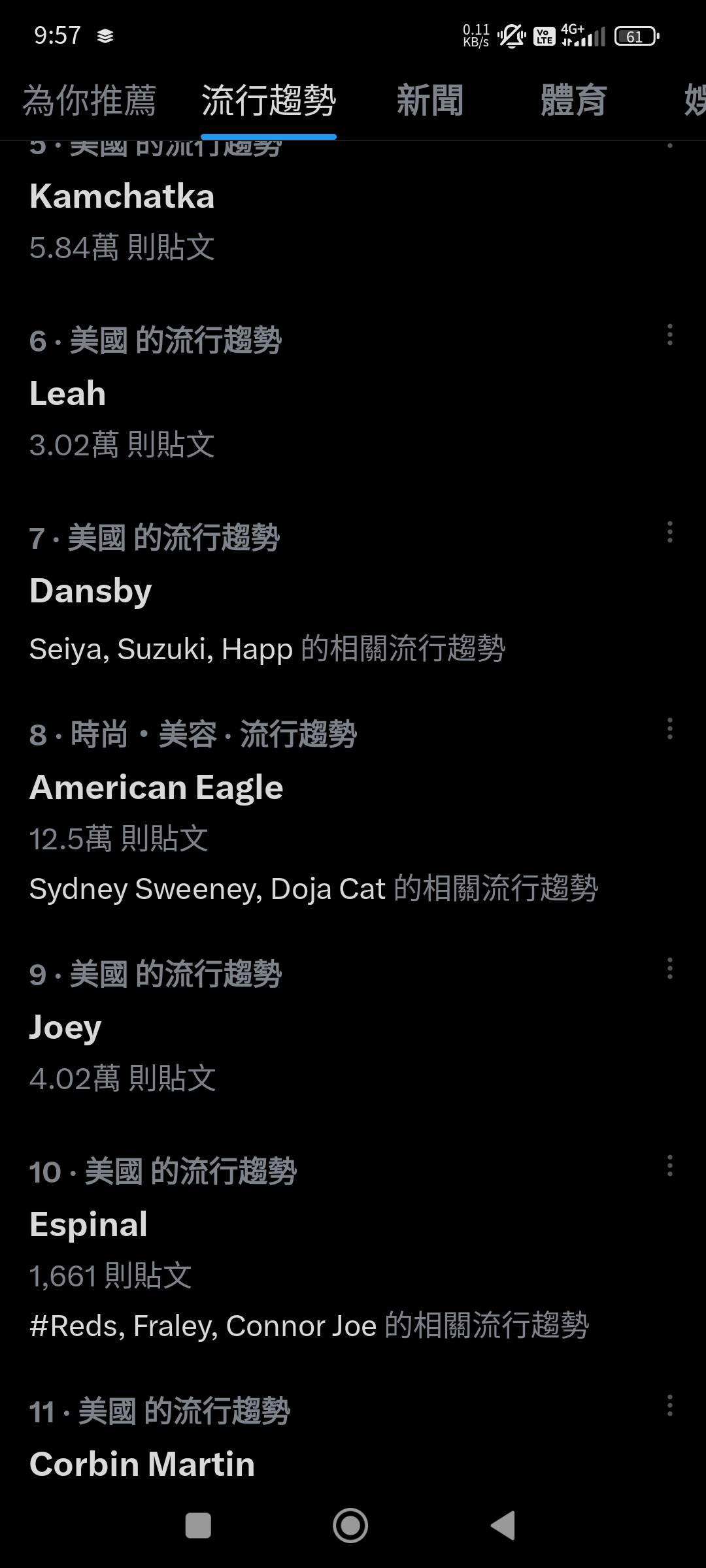
Task: Open more options for Espinal trend
Action: point(669,1166)
